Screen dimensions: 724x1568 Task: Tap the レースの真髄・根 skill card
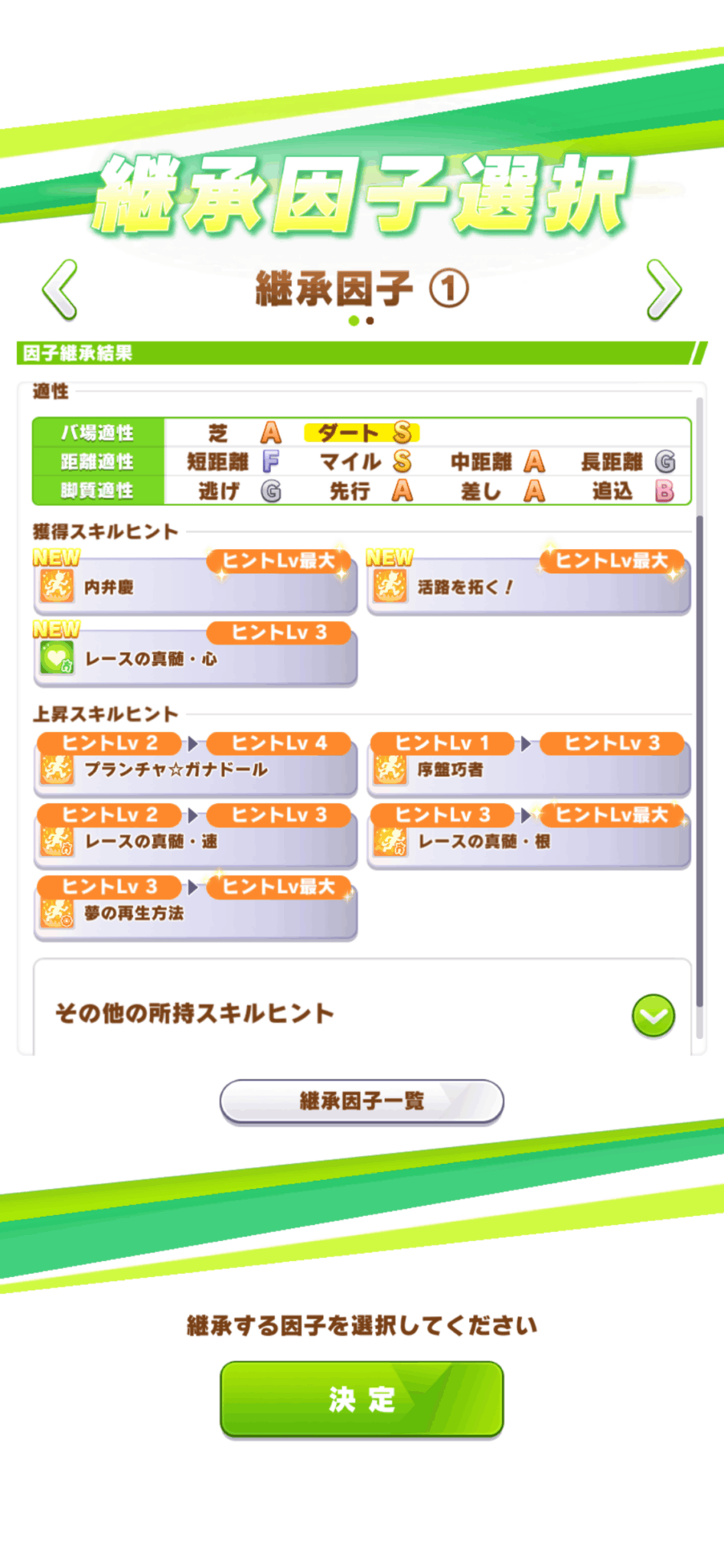click(529, 841)
